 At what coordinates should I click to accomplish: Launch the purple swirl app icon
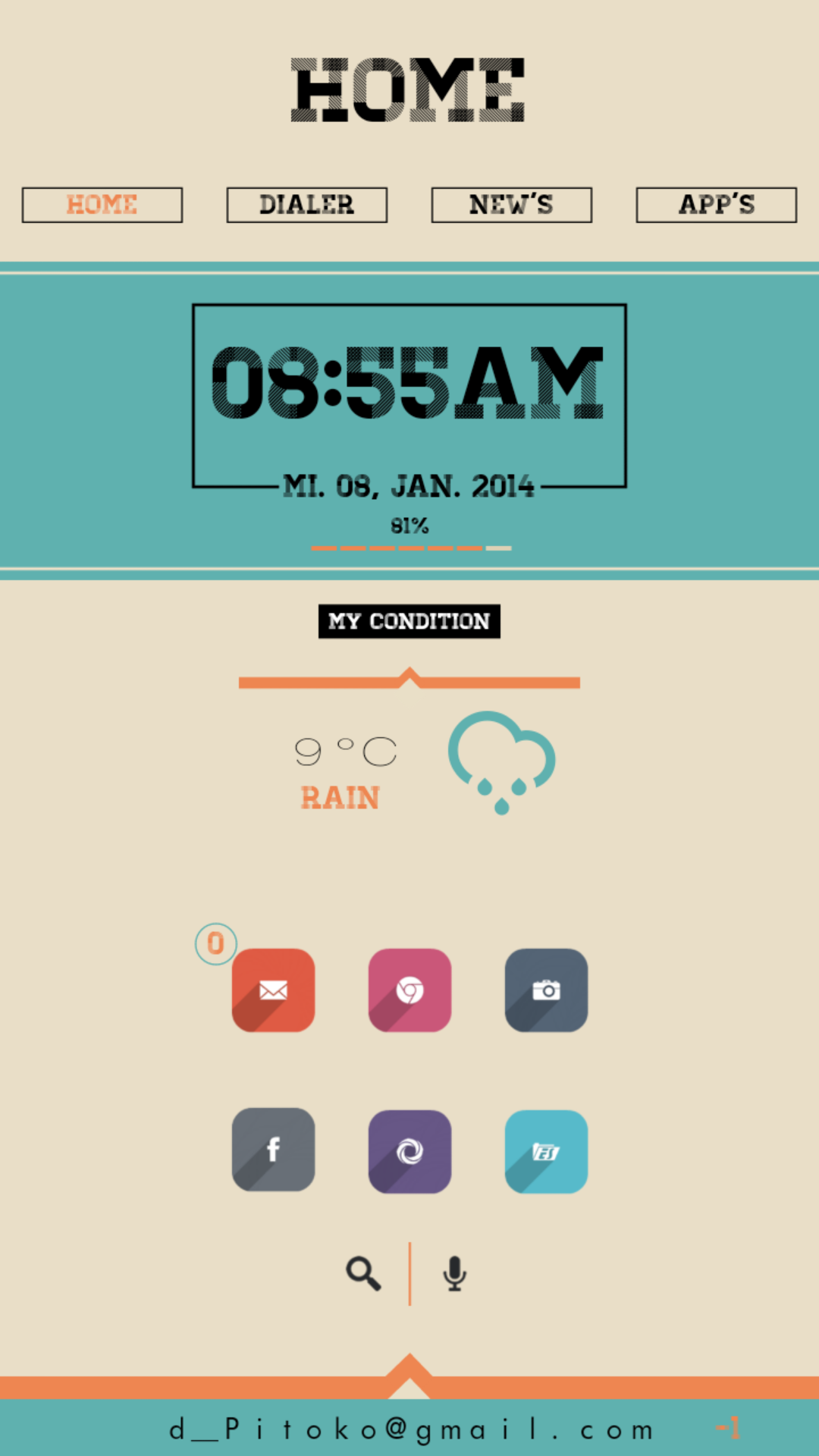tap(409, 1152)
